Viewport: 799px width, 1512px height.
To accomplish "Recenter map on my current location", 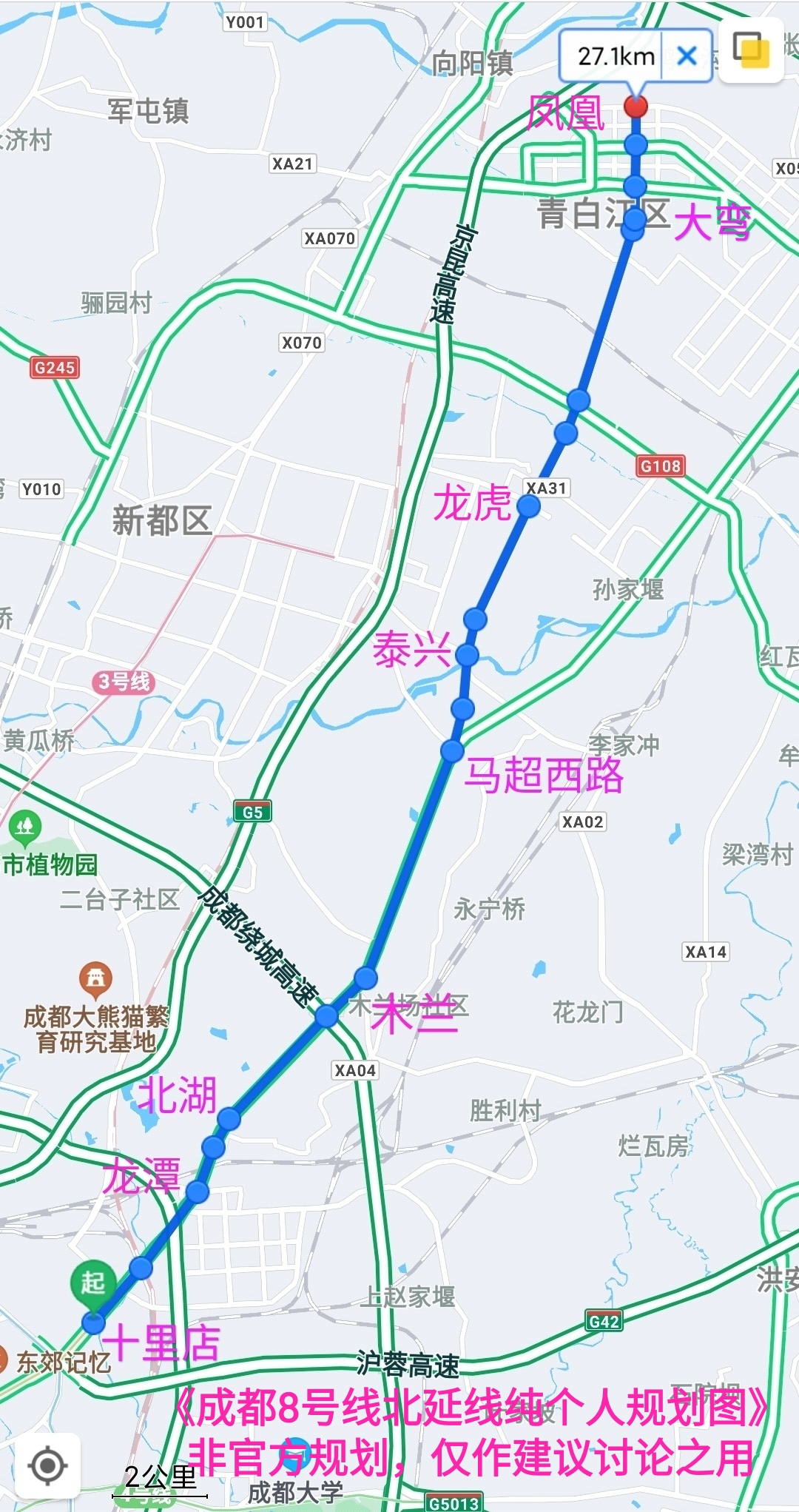I will (x=48, y=1465).
